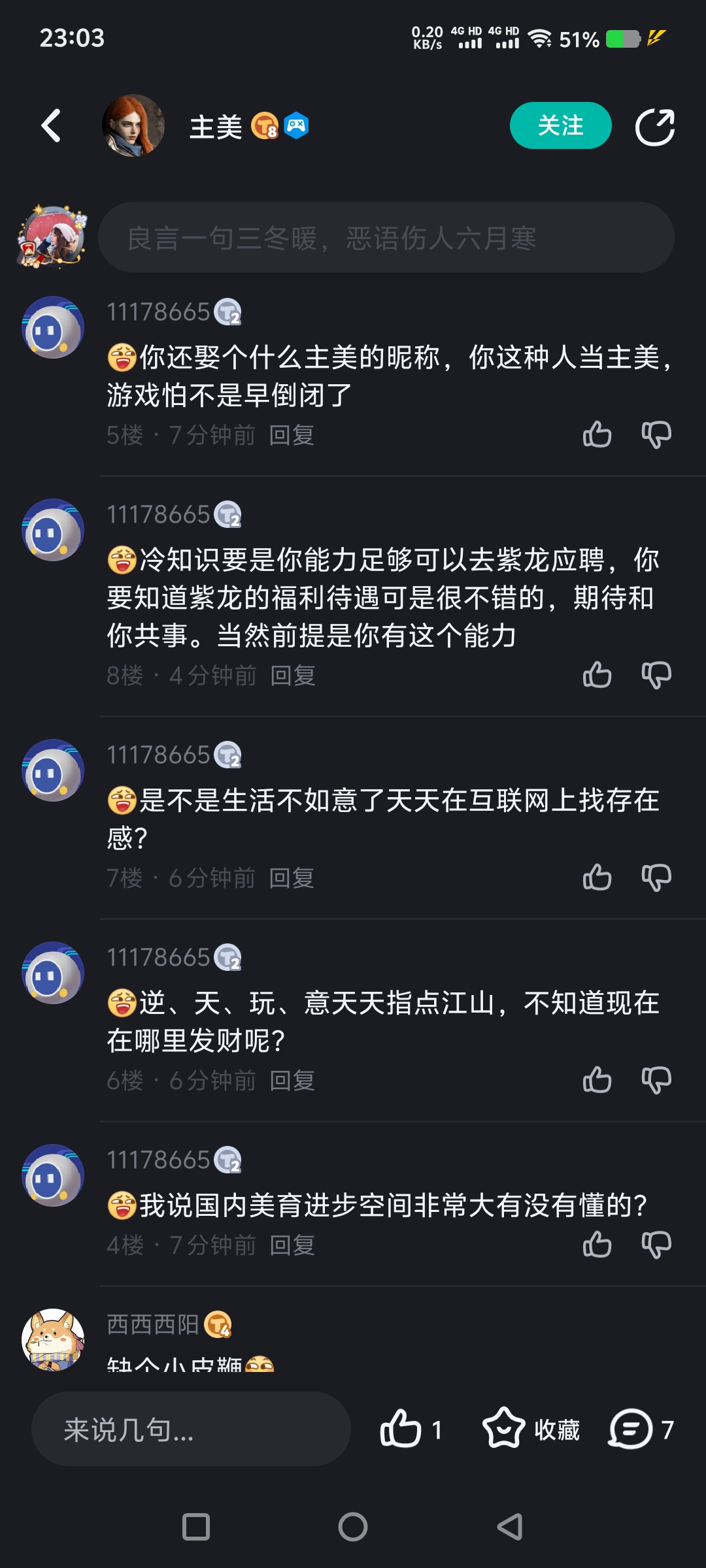Open the 来说几句 input at the bottom
The width and height of the screenshot is (706, 1568).
191,1429
